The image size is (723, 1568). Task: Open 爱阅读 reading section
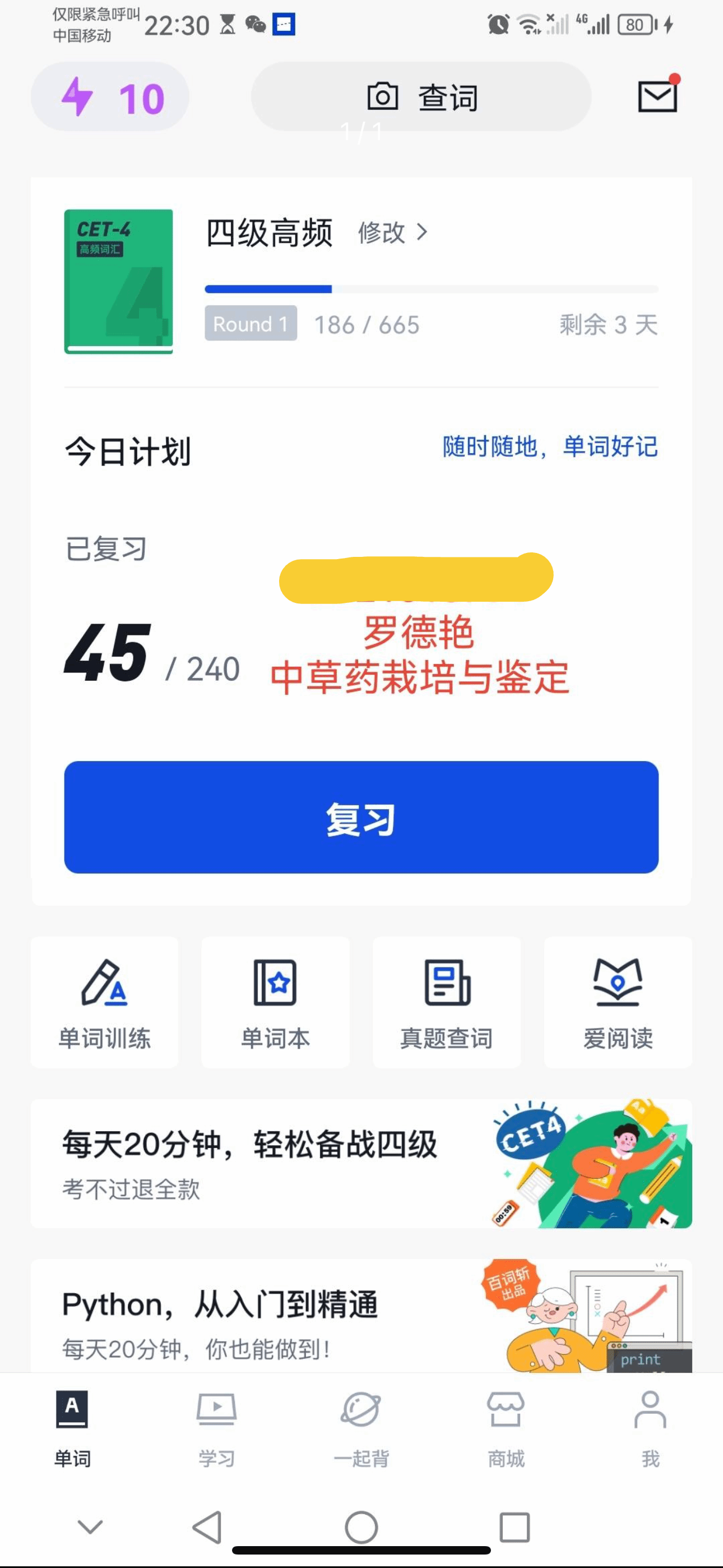click(618, 1003)
